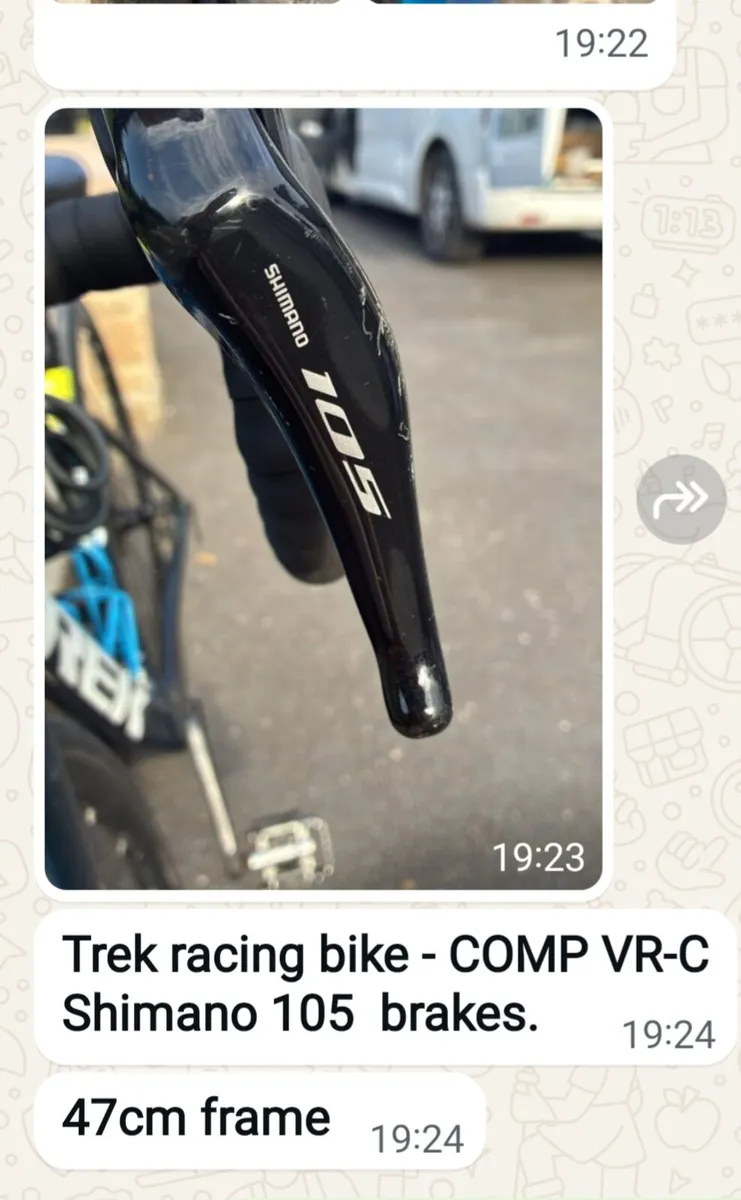Image resolution: width=741 pixels, height=1200 pixels.
Task: Open the Shimano 105 brake lever photo
Action: [x=323, y=499]
